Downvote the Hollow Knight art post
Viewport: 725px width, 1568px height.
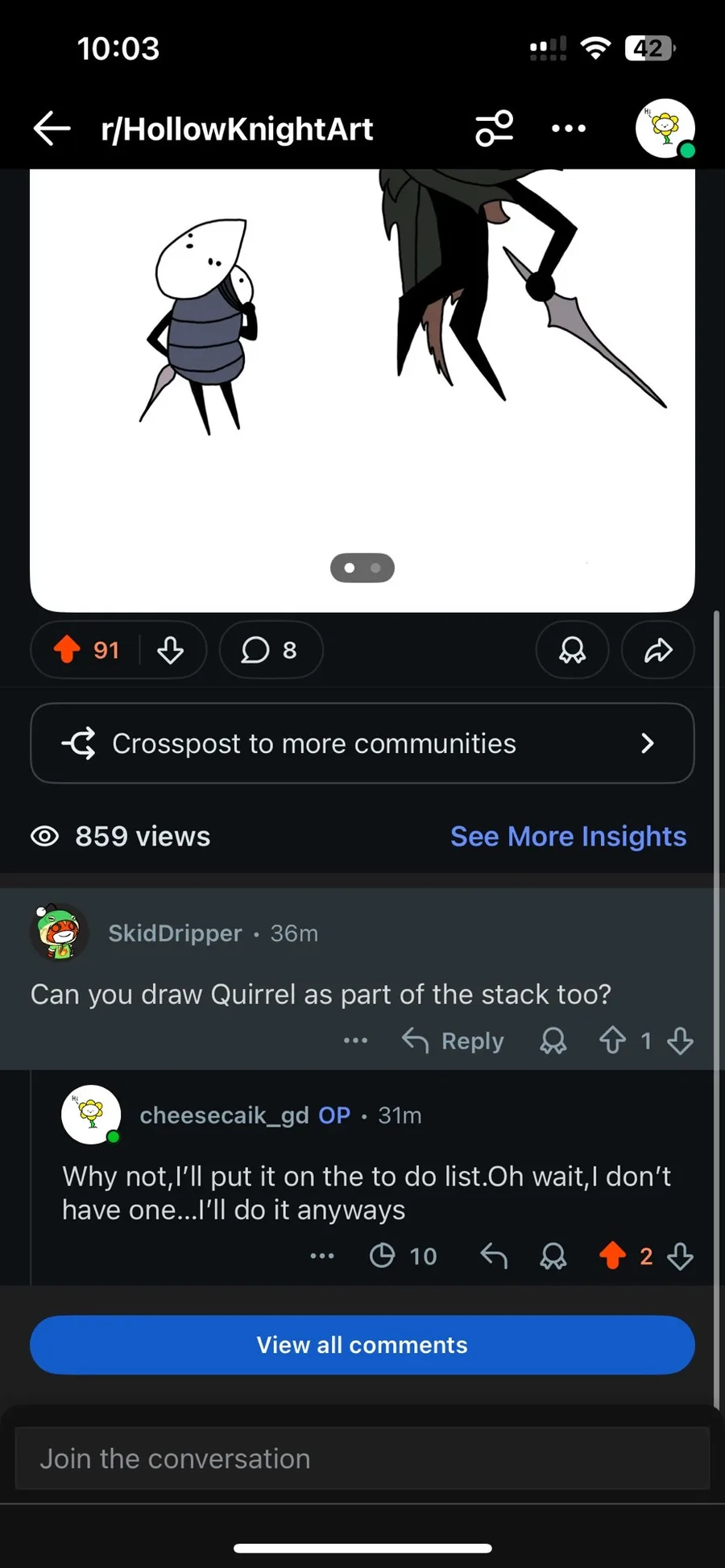pyautogui.click(x=171, y=650)
